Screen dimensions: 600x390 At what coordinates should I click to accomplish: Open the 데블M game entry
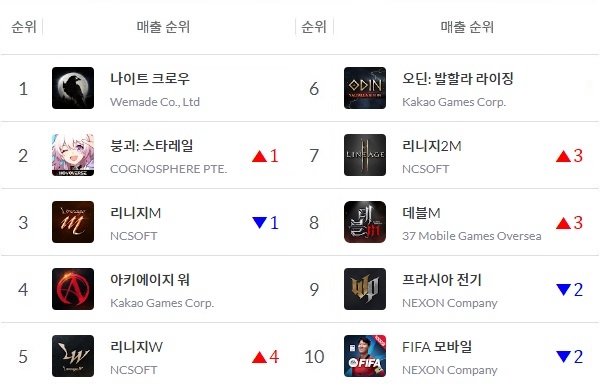click(447, 222)
